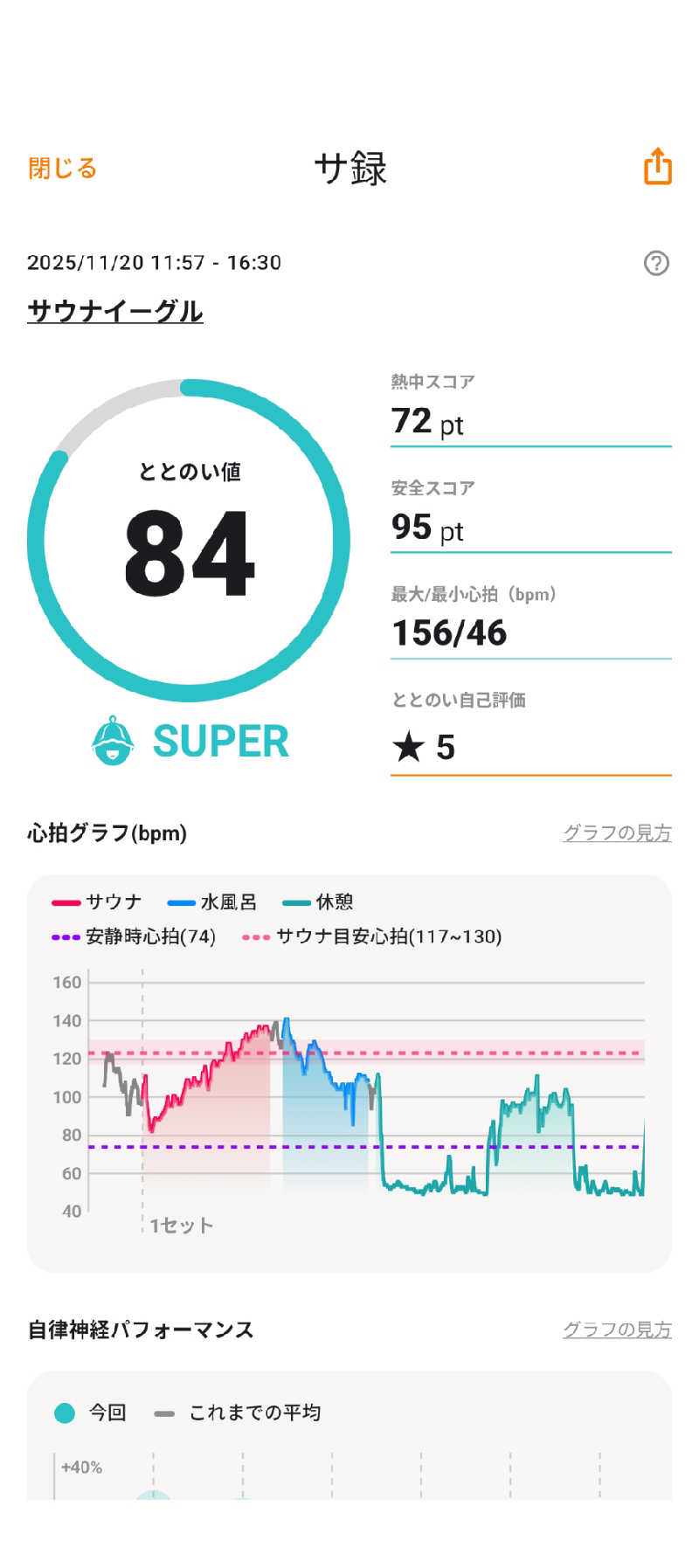Open the サウナイーグル facility link
The height and width of the screenshot is (1568, 699).
(115, 311)
